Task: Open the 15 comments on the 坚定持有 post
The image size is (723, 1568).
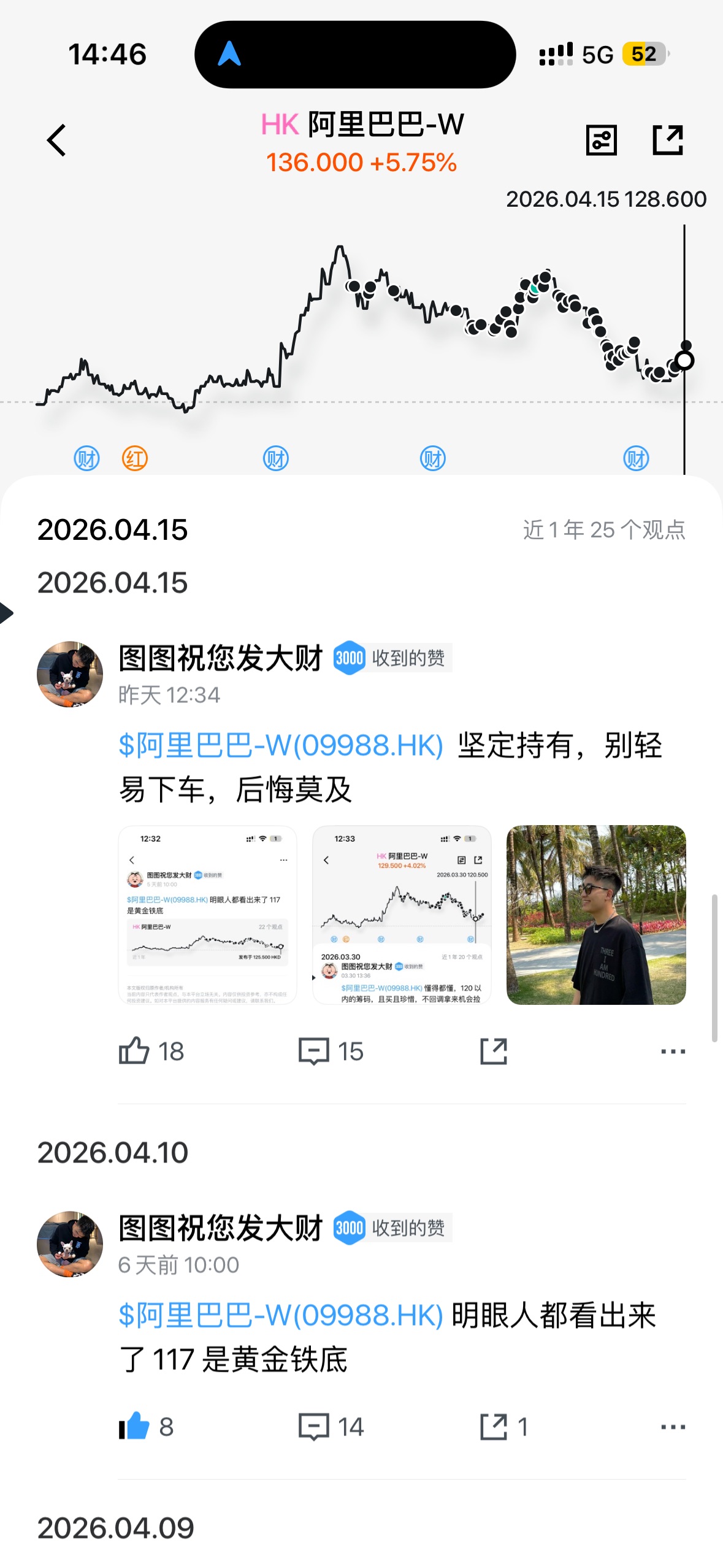Action: pyautogui.click(x=314, y=1051)
